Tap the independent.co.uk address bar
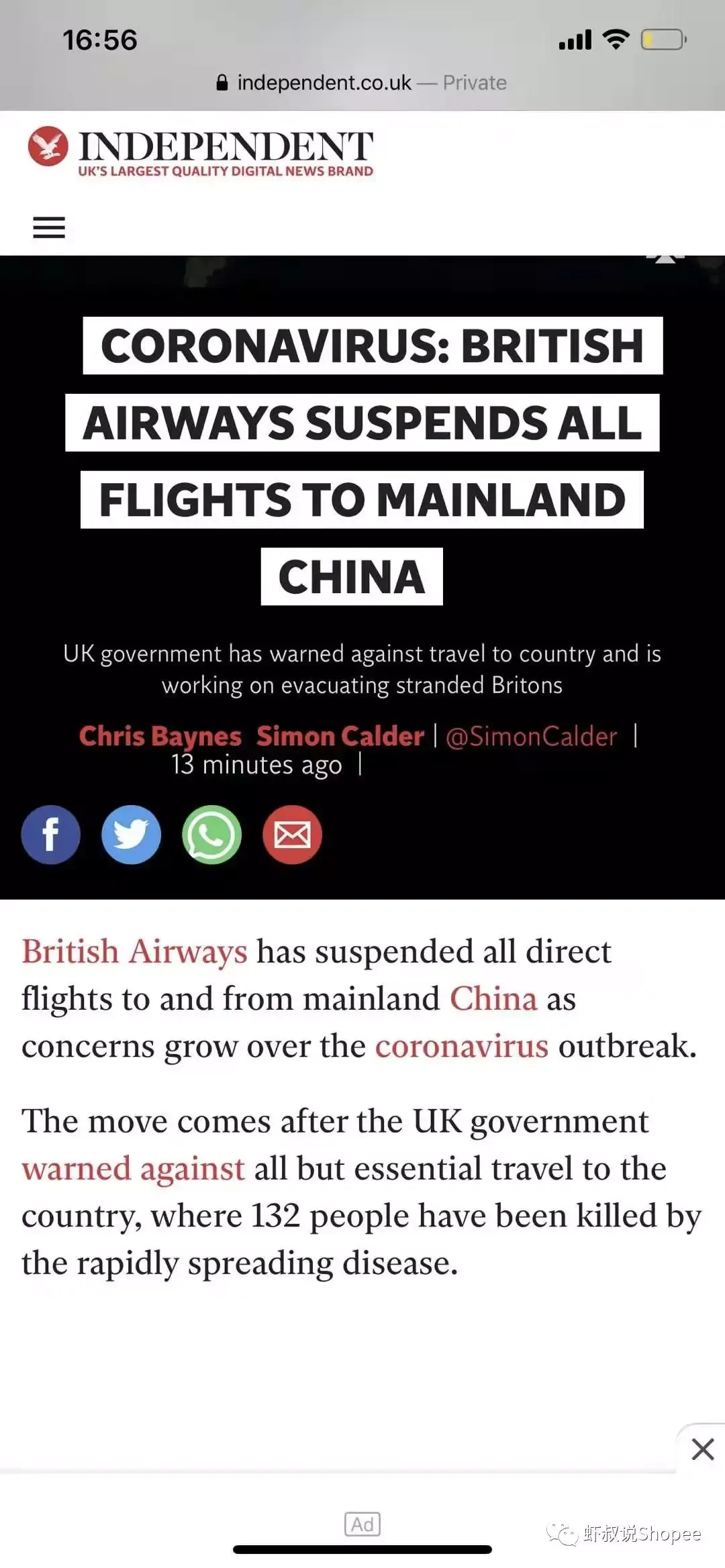The width and height of the screenshot is (725, 1568). tap(362, 83)
